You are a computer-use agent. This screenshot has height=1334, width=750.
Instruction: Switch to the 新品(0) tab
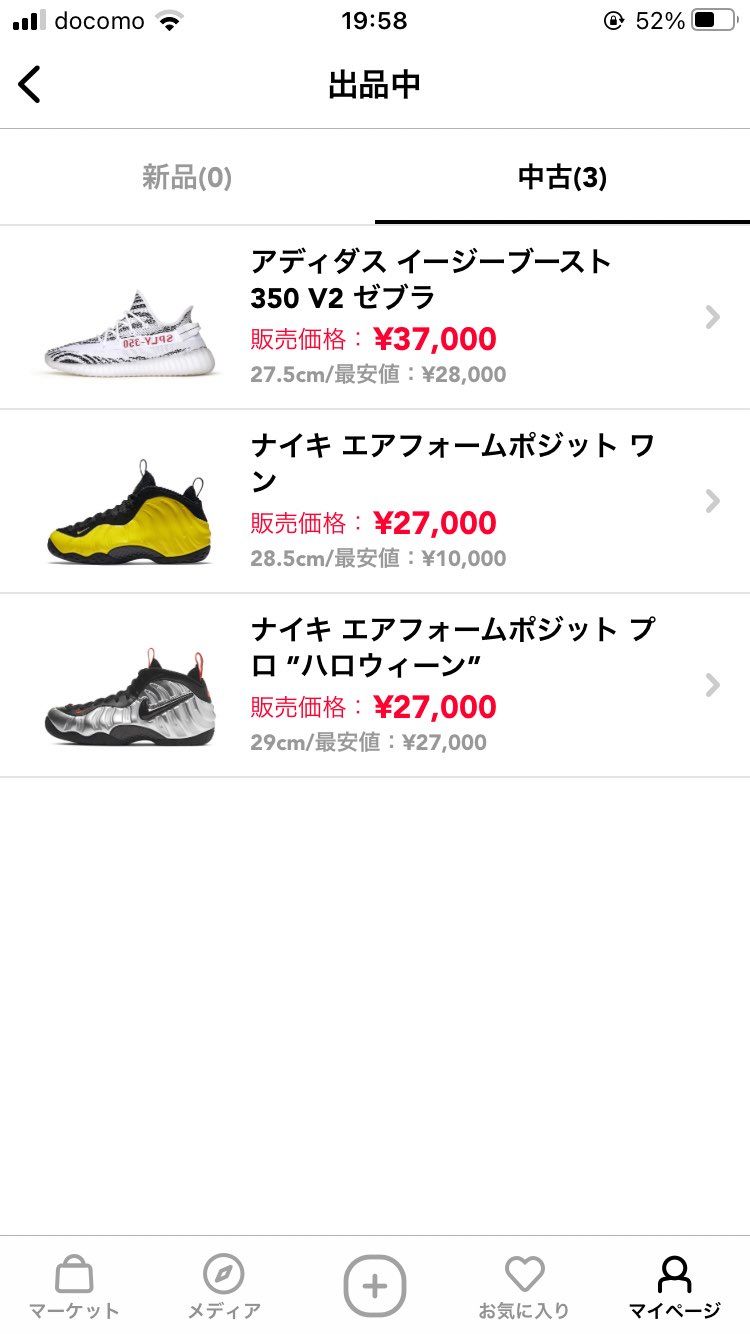click(186, 176)
